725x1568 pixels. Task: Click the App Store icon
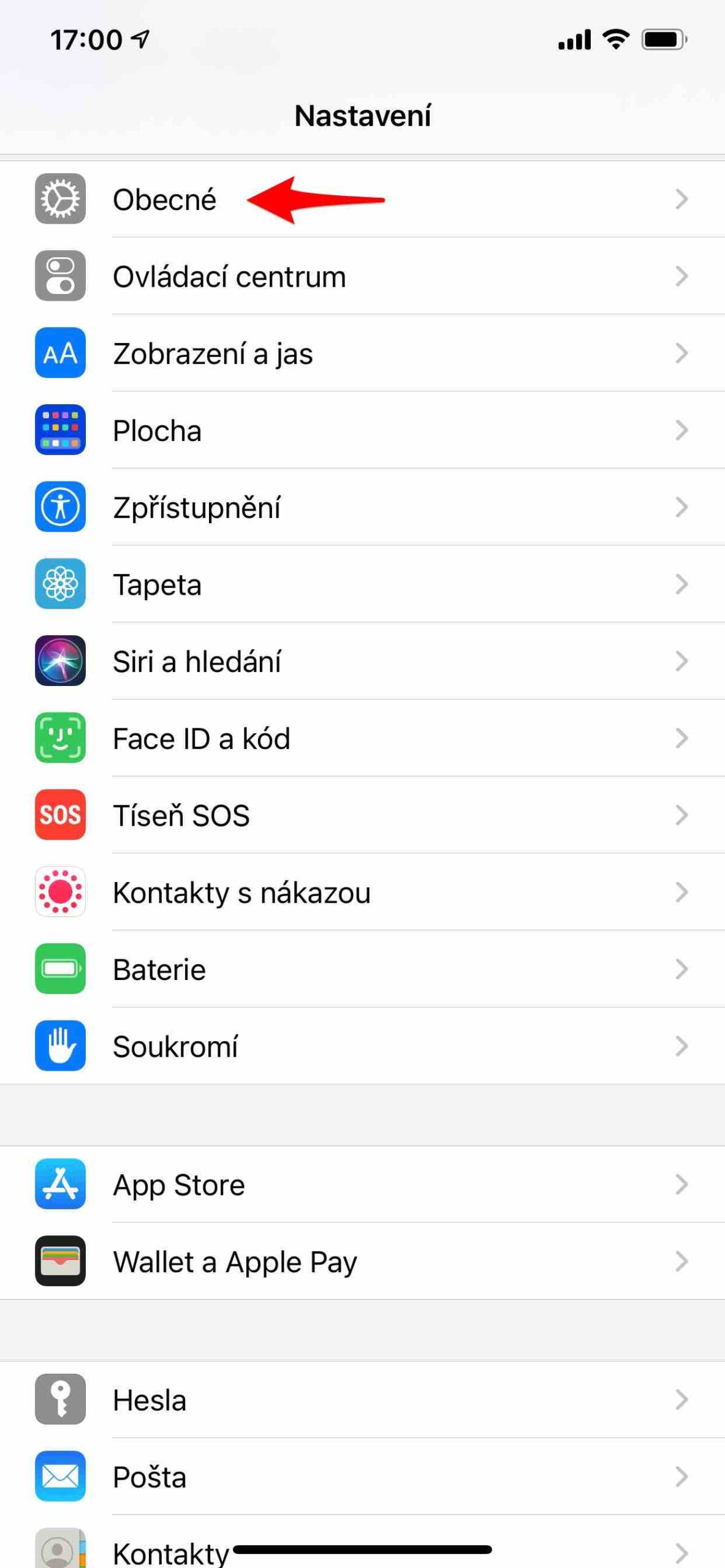tap(60, 1184)
